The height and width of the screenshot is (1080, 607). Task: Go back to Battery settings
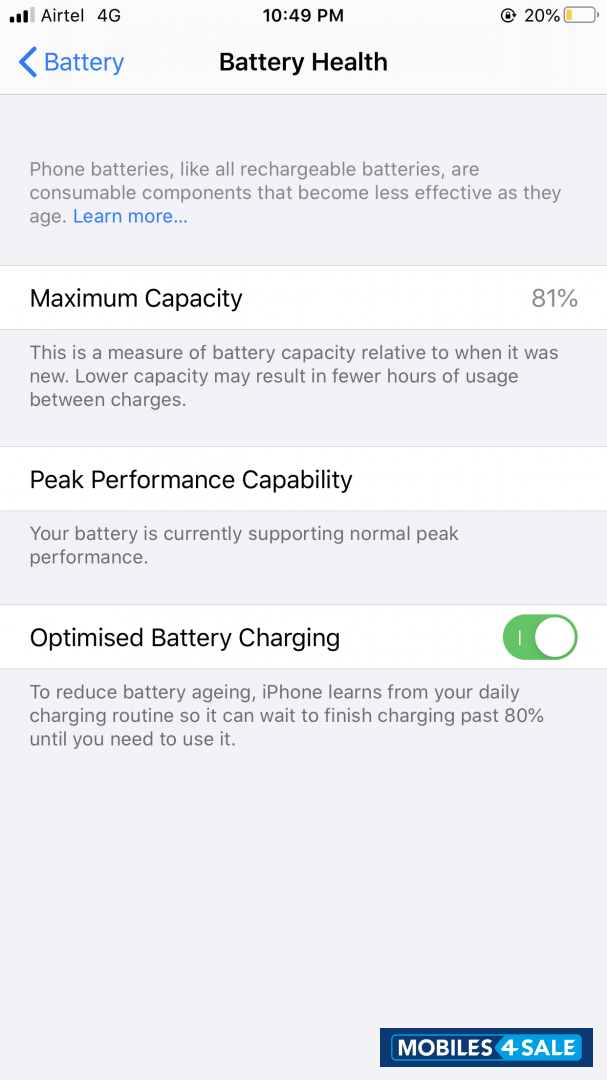pyautogui.click(x=71, y=62)
